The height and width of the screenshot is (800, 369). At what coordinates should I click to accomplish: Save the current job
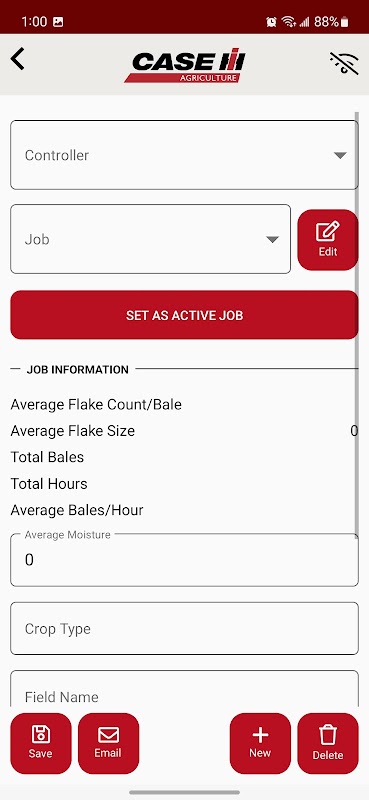41,743
